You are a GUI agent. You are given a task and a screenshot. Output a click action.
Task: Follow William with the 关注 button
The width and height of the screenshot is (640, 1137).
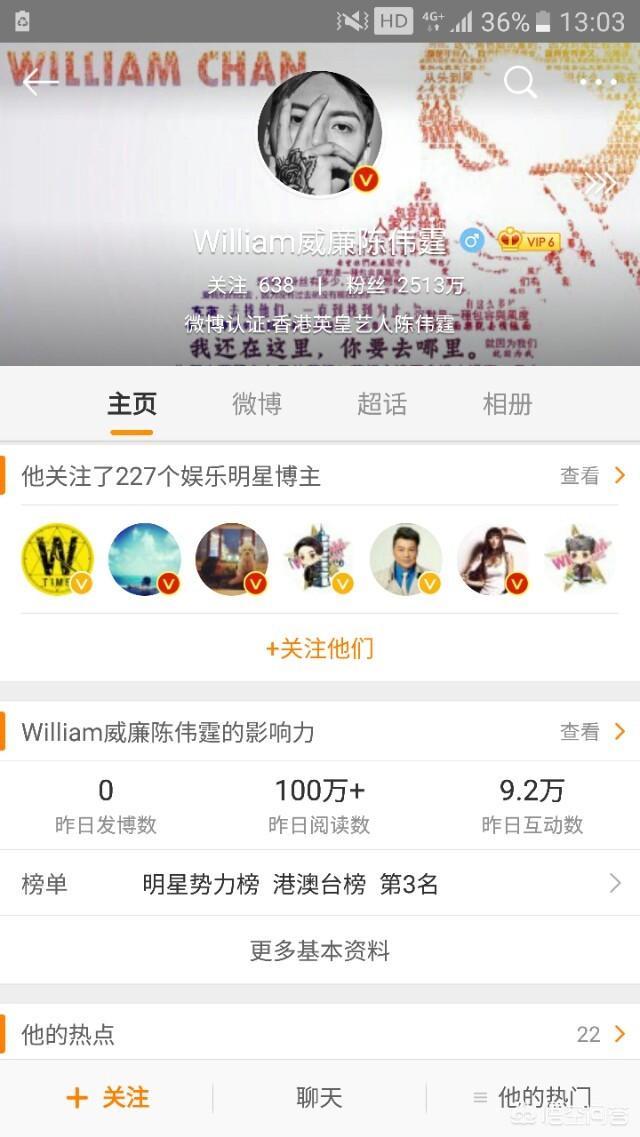(x=107, y=1098)
